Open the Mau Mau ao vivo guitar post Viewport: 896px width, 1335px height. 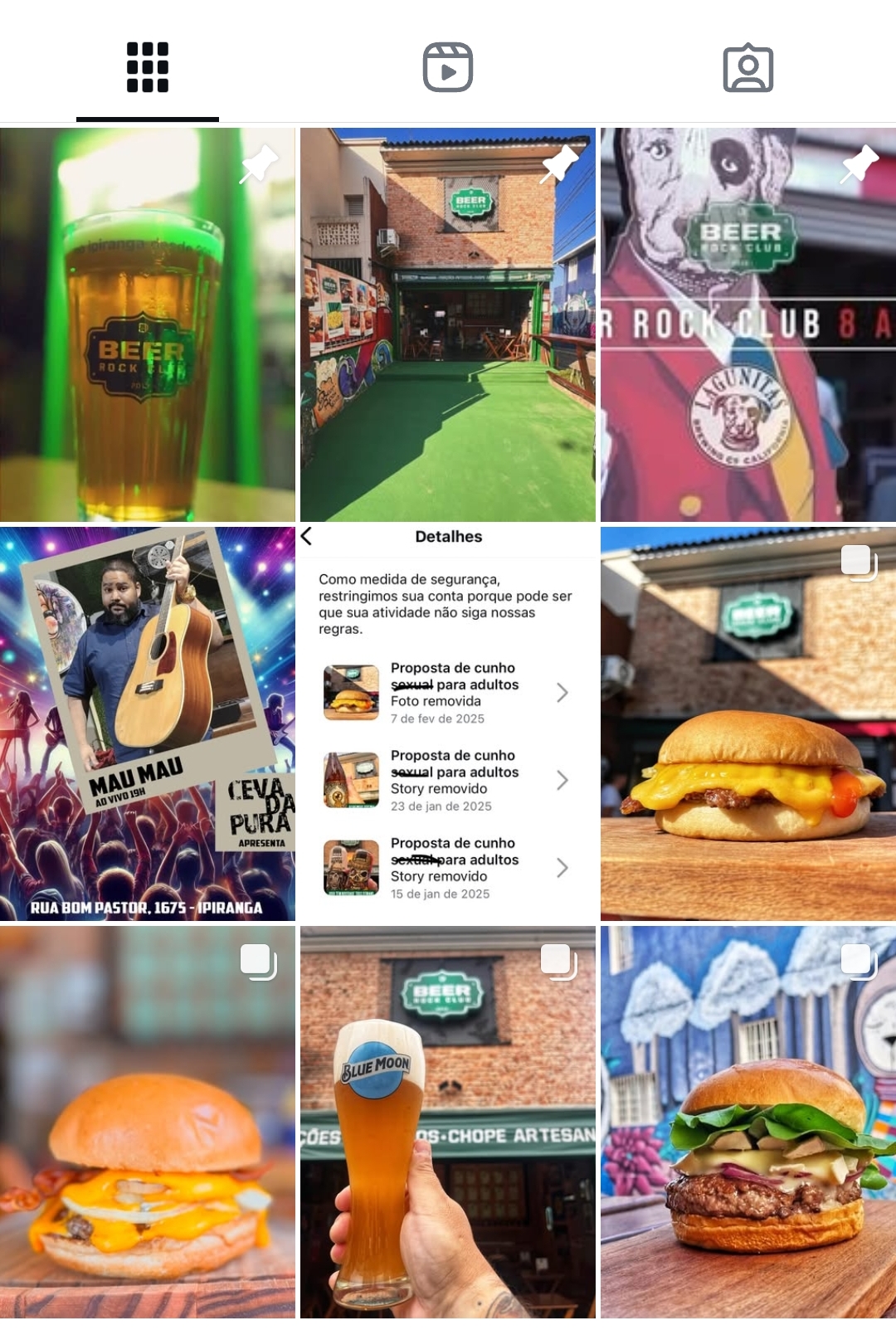click(148, 724)
